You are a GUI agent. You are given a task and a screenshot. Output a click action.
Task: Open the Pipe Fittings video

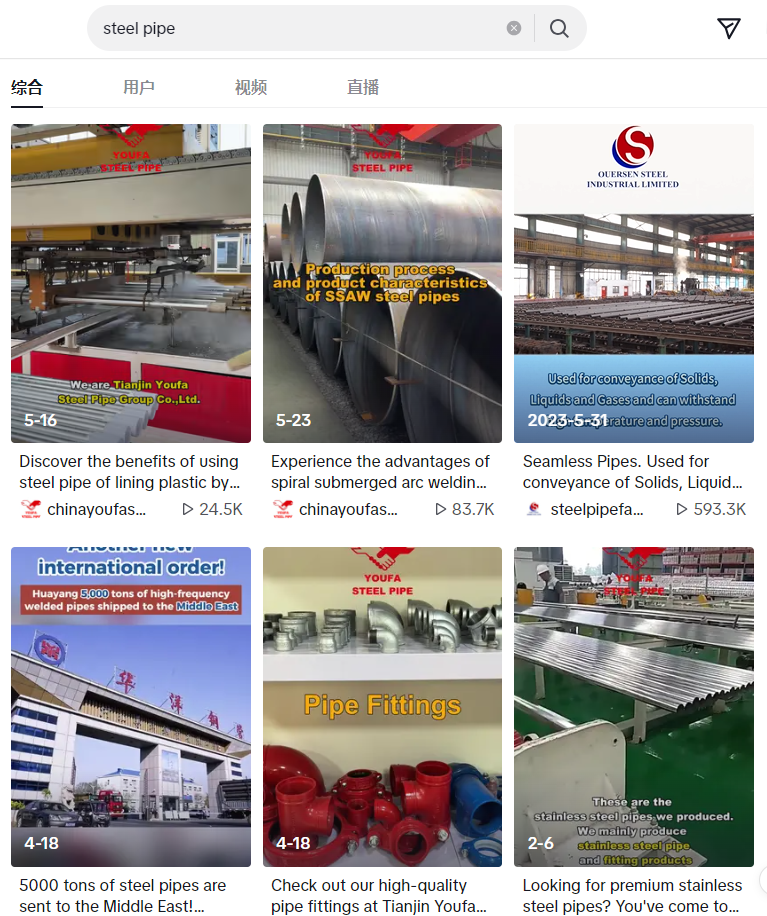click(x=382, y=706)
